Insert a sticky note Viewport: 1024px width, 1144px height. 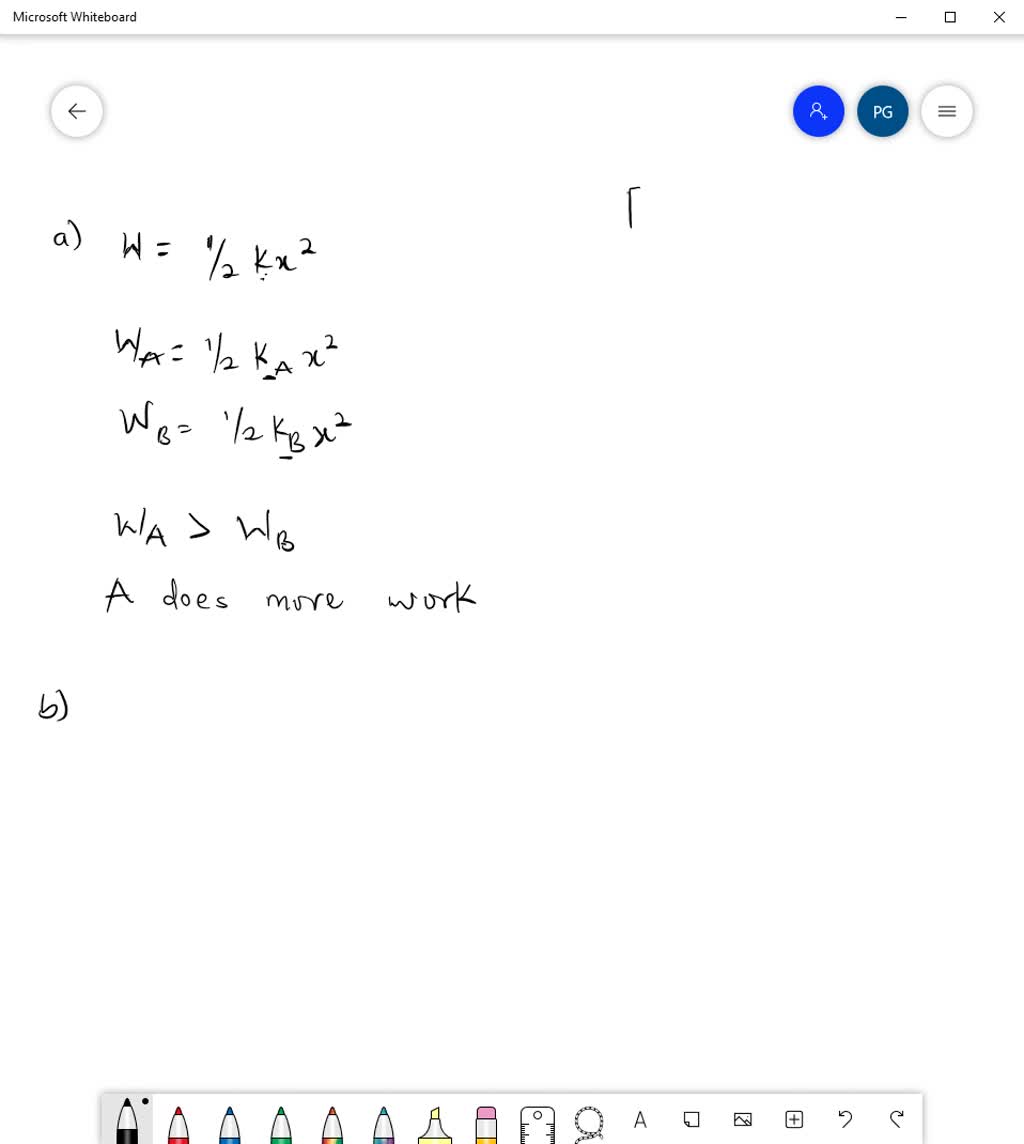click(x=691, y=1121)
